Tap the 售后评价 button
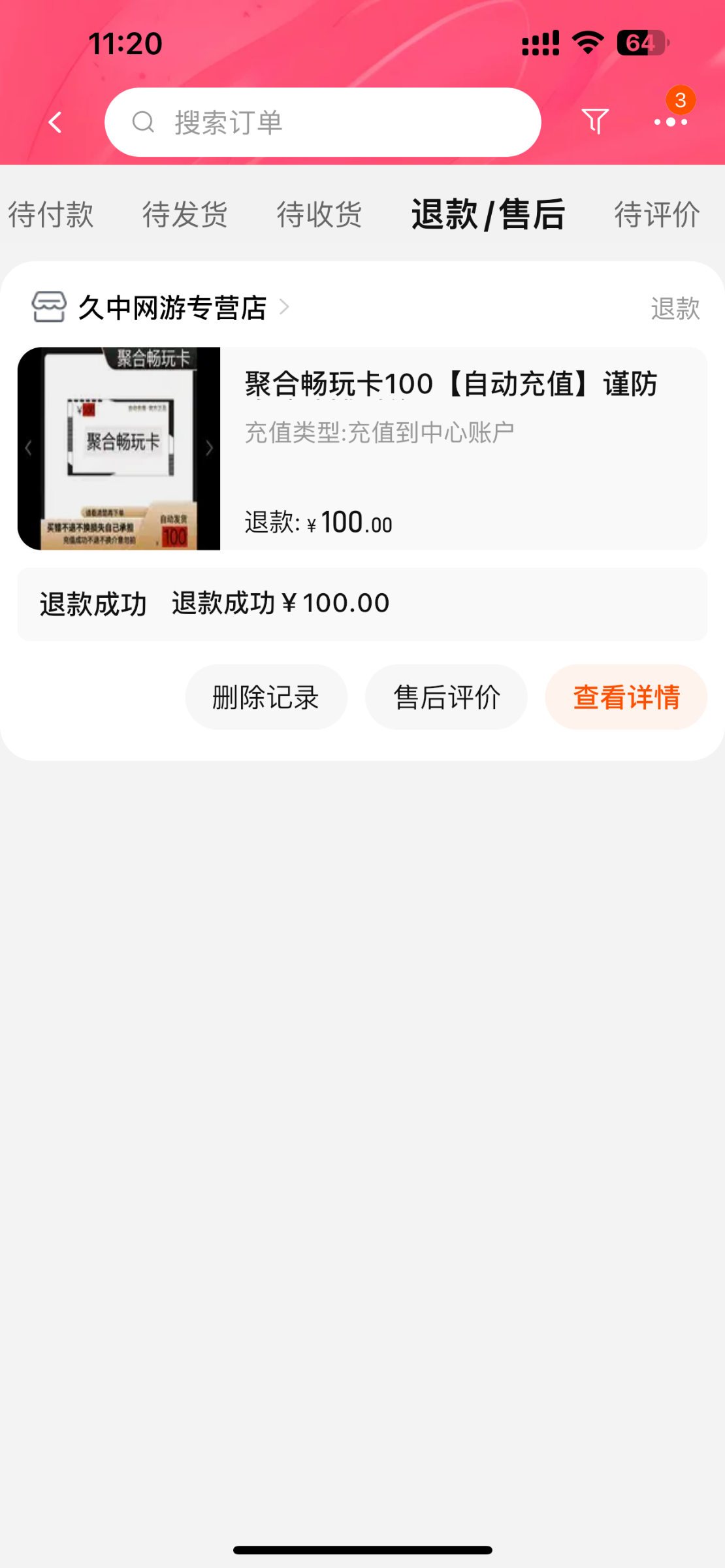This screenshot has height=1568, width=725. tap(446, 697)
